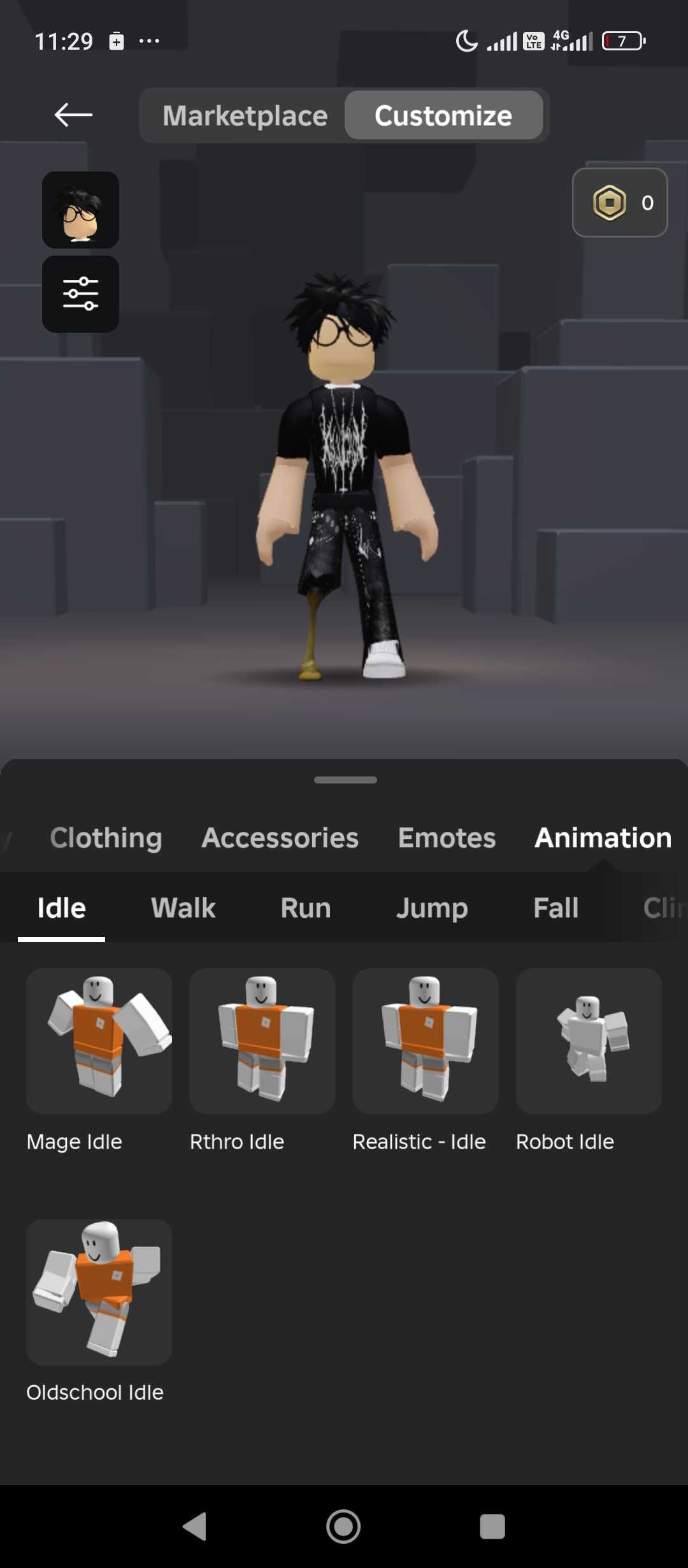This screenshot has width=688, height=1568.
Task: Equip the Mage Idle animation
Action: point(99,1041)
